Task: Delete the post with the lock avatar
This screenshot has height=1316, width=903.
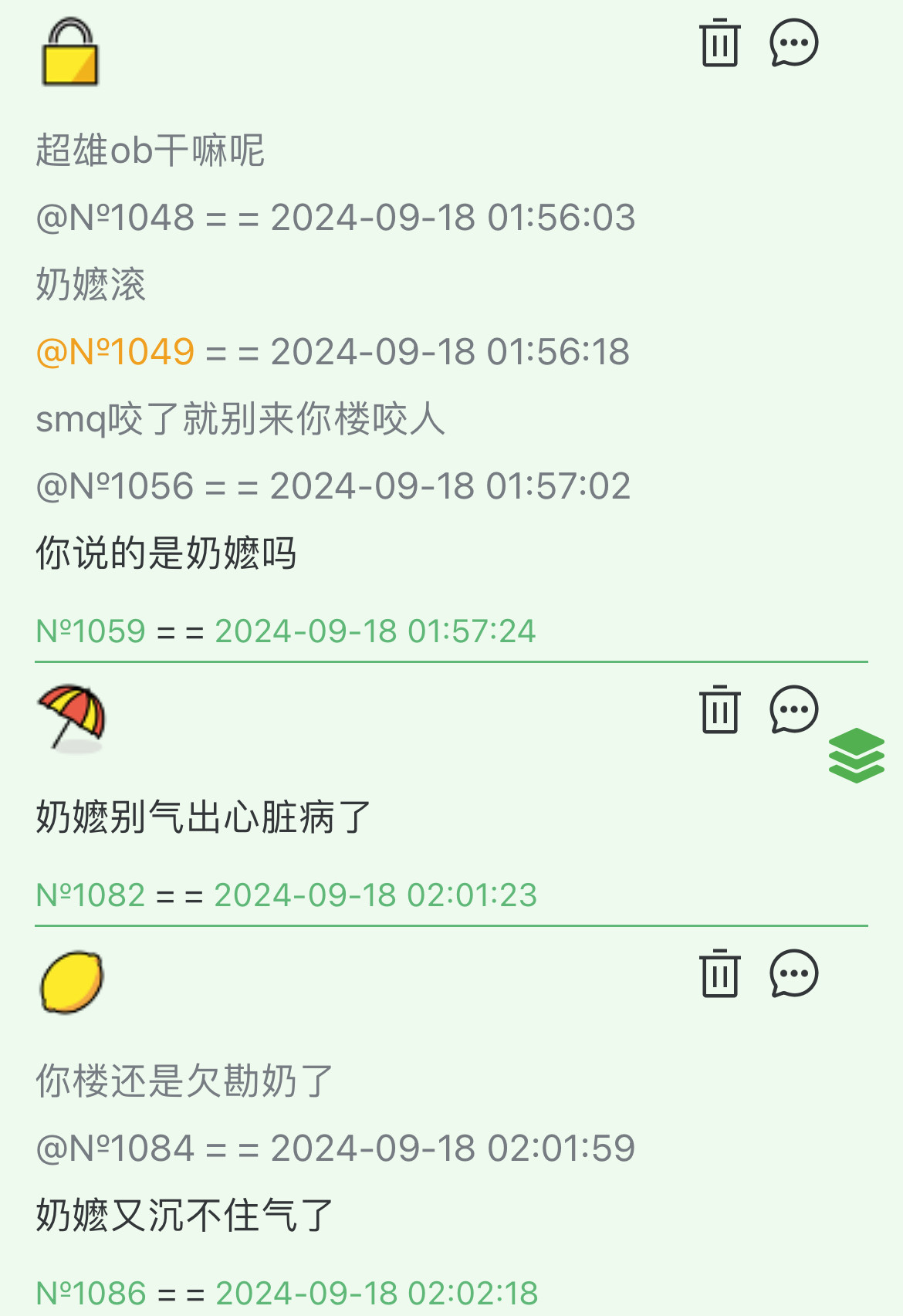Action: (719, 43)
